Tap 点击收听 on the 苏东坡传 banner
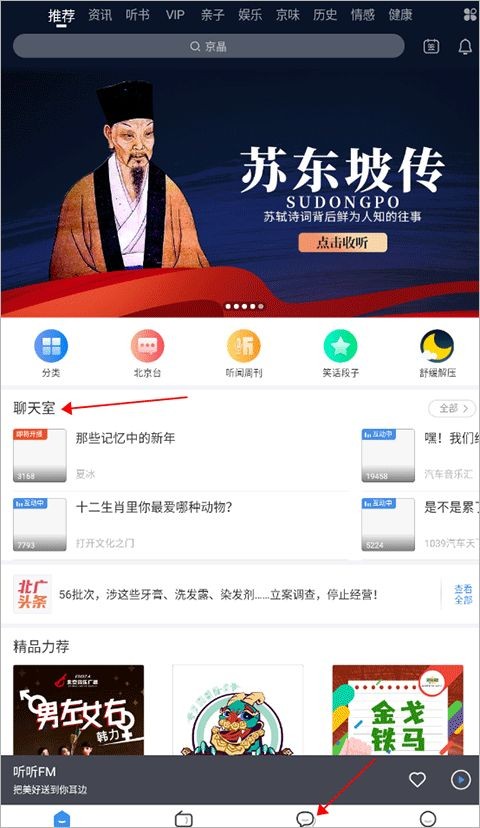The height and width of the screenshot is (828, 480). click(x=343, y=243)
